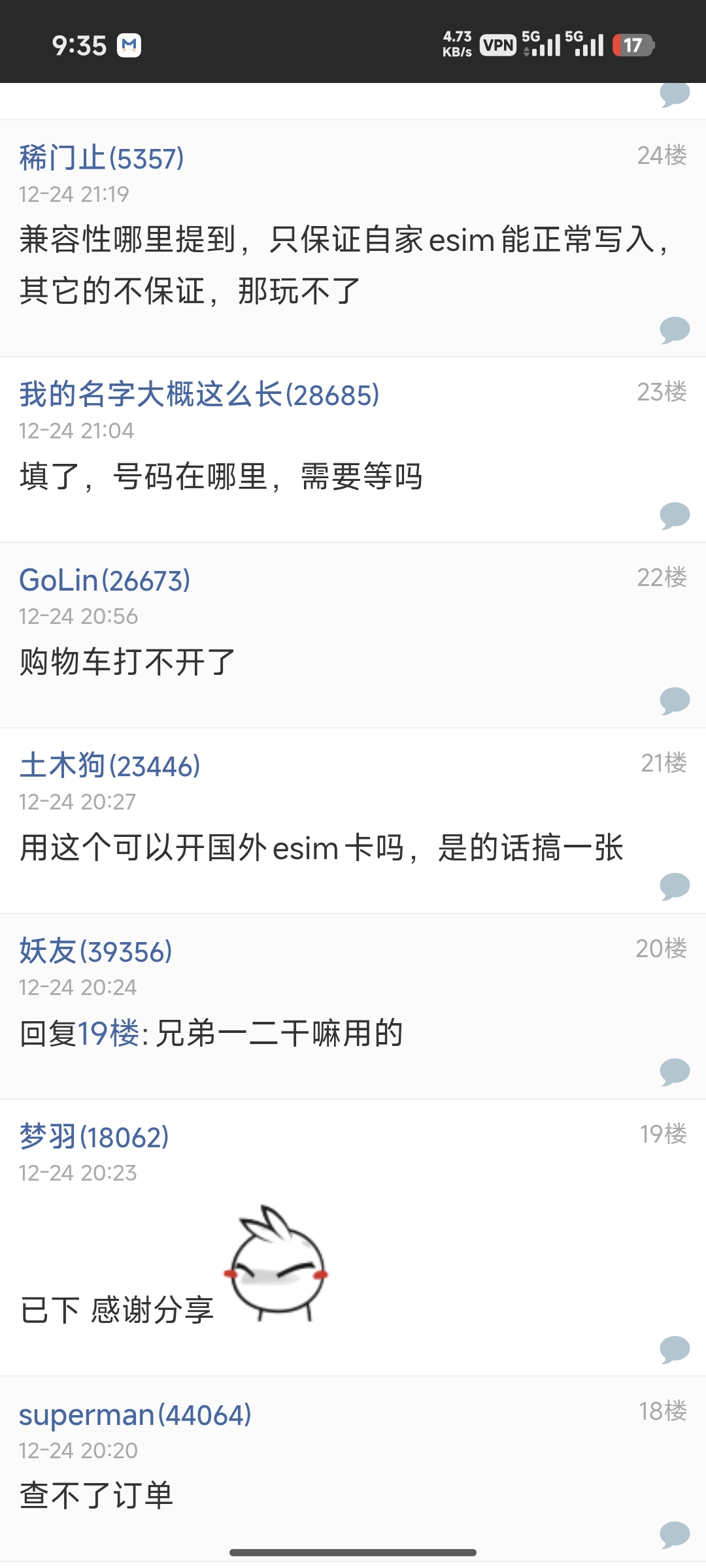Screen dimensions: 706x1568
Task: View 梦羽's user profile
Action: coord(94,1137)
